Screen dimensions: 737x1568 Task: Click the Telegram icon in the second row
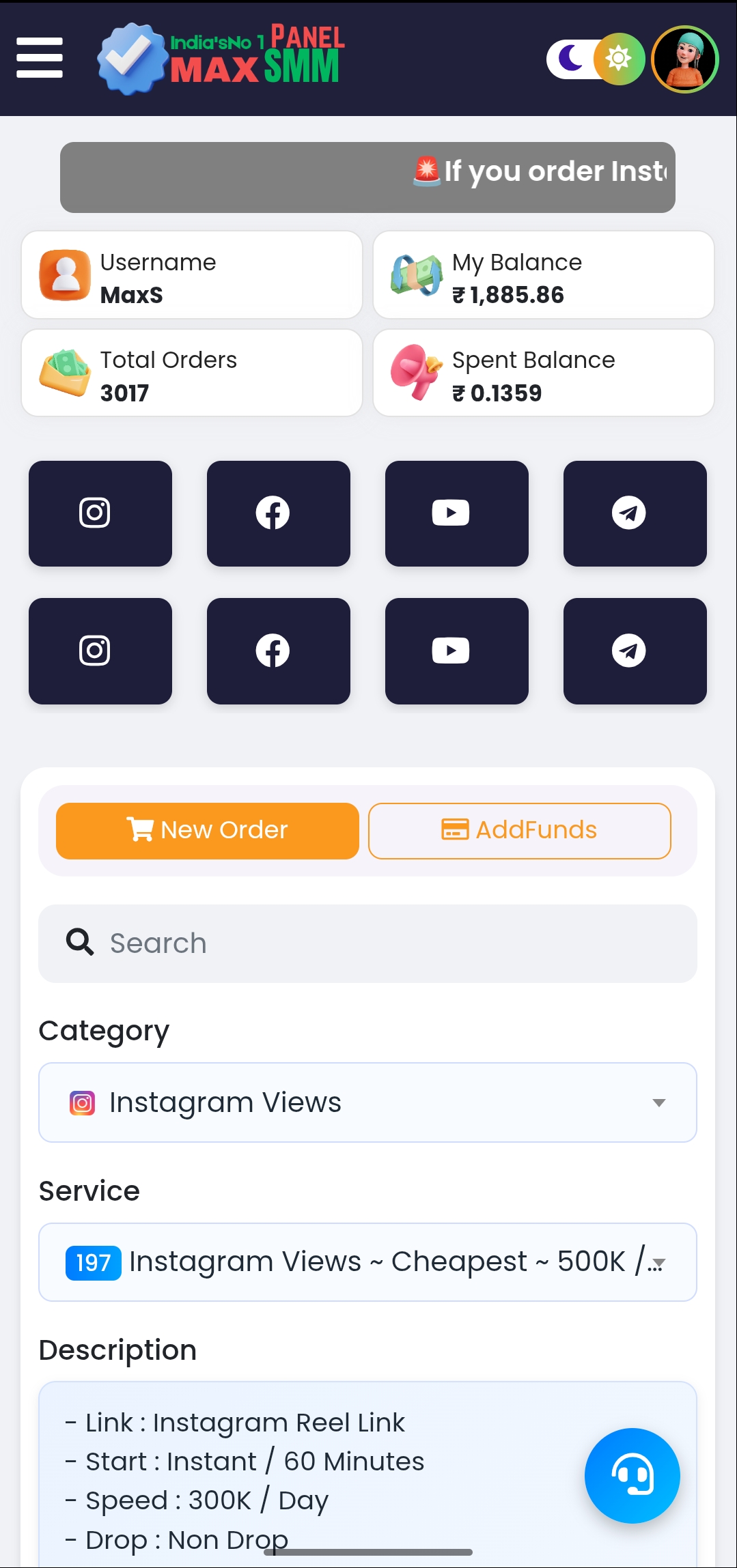click(x=634, y=651)
